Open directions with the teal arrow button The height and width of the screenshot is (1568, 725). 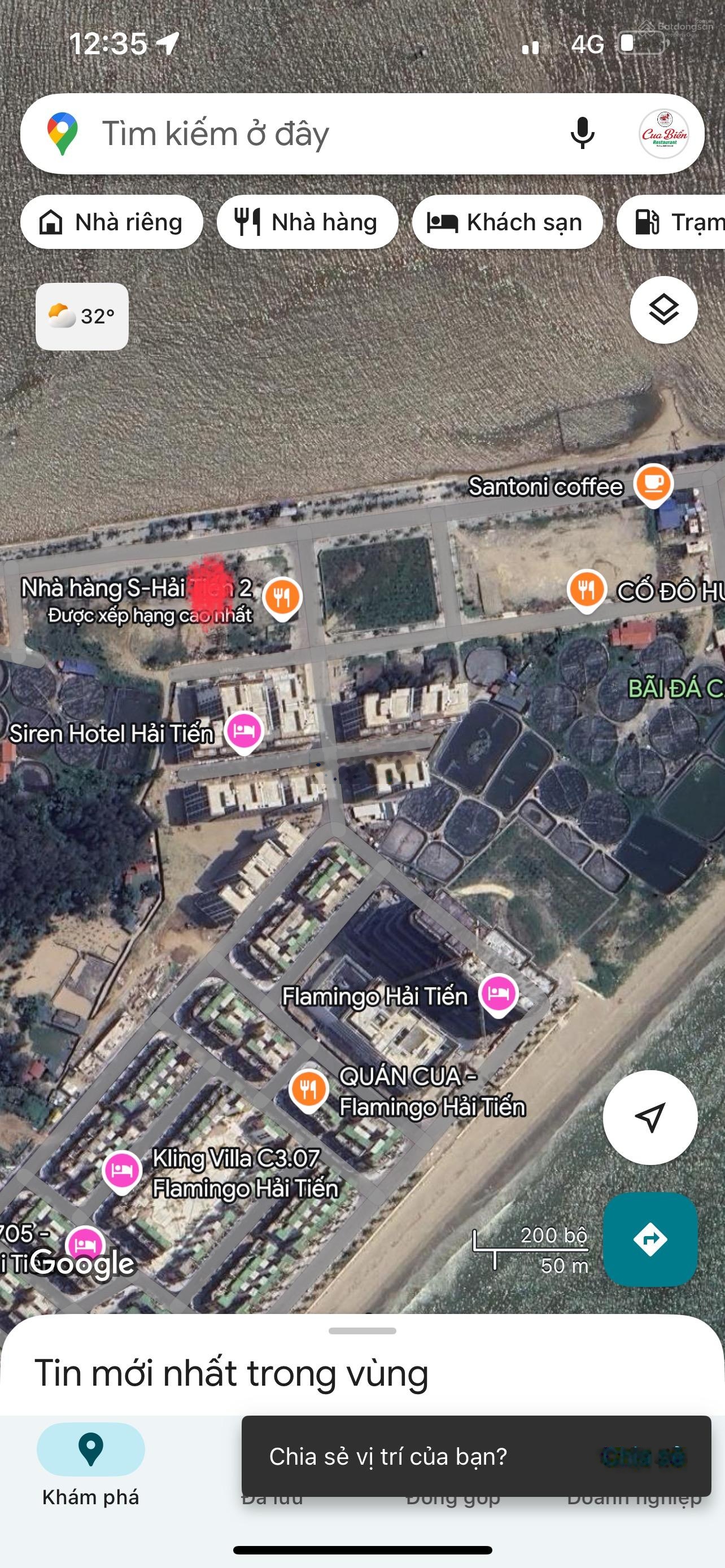click(649, 1239)
